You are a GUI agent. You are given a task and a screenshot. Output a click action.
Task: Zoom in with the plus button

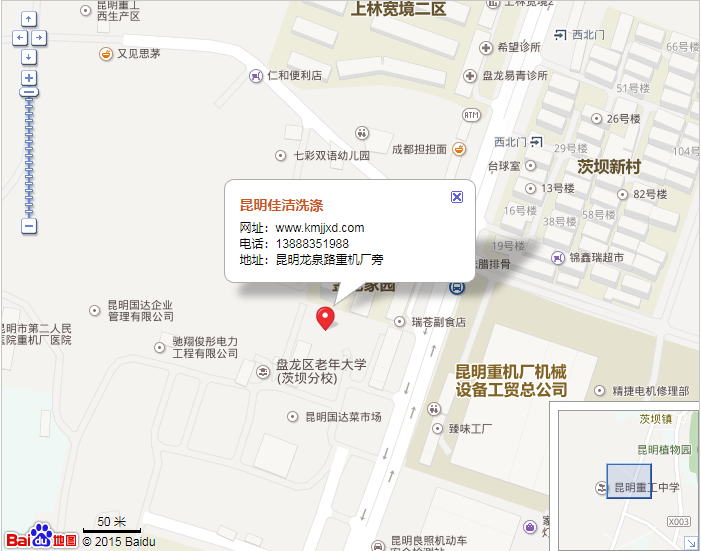(29, 77)
